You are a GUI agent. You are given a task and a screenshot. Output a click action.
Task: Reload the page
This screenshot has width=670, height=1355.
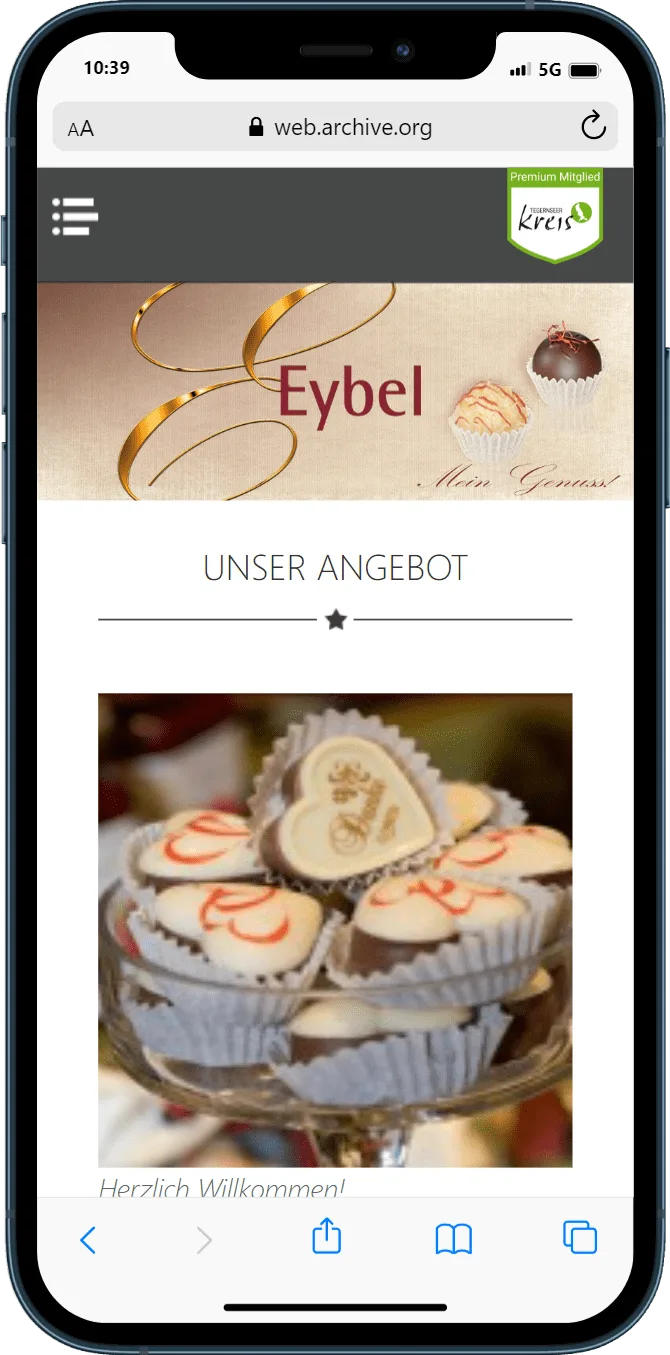[593, 126]
